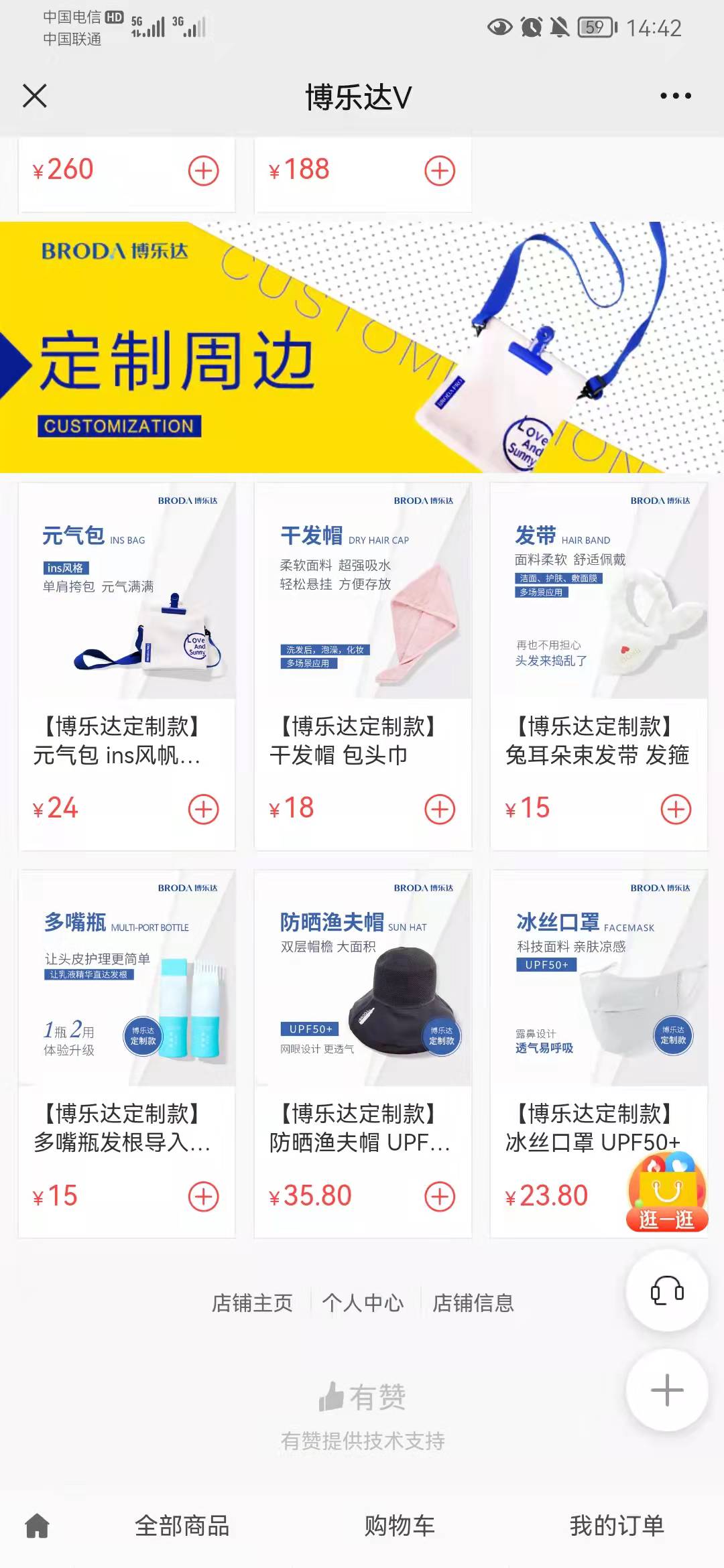
Task: Go to the shop home icon
Action: pos(38,1526)
